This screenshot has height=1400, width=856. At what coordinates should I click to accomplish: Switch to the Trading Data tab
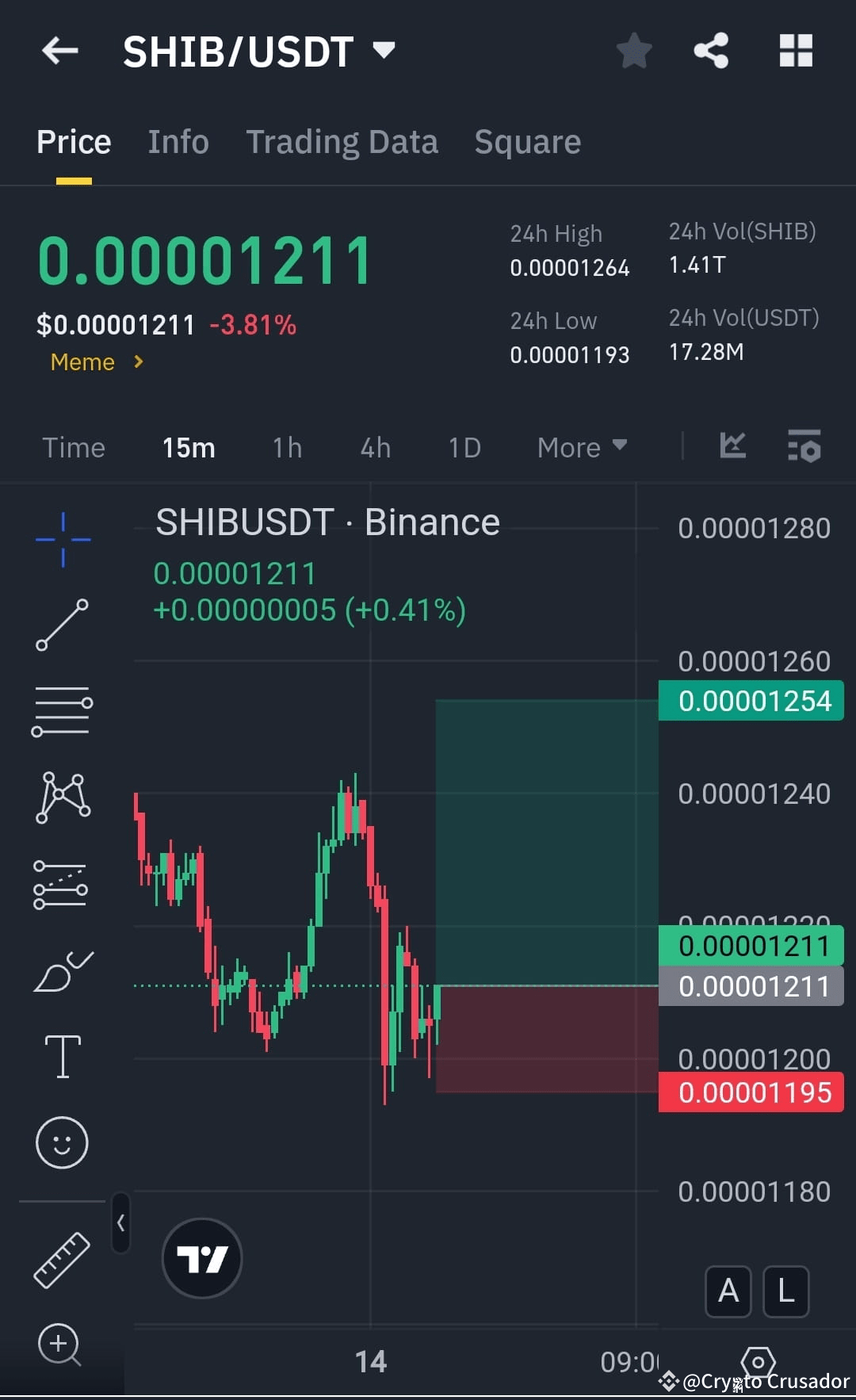click(x=342, y=141)
